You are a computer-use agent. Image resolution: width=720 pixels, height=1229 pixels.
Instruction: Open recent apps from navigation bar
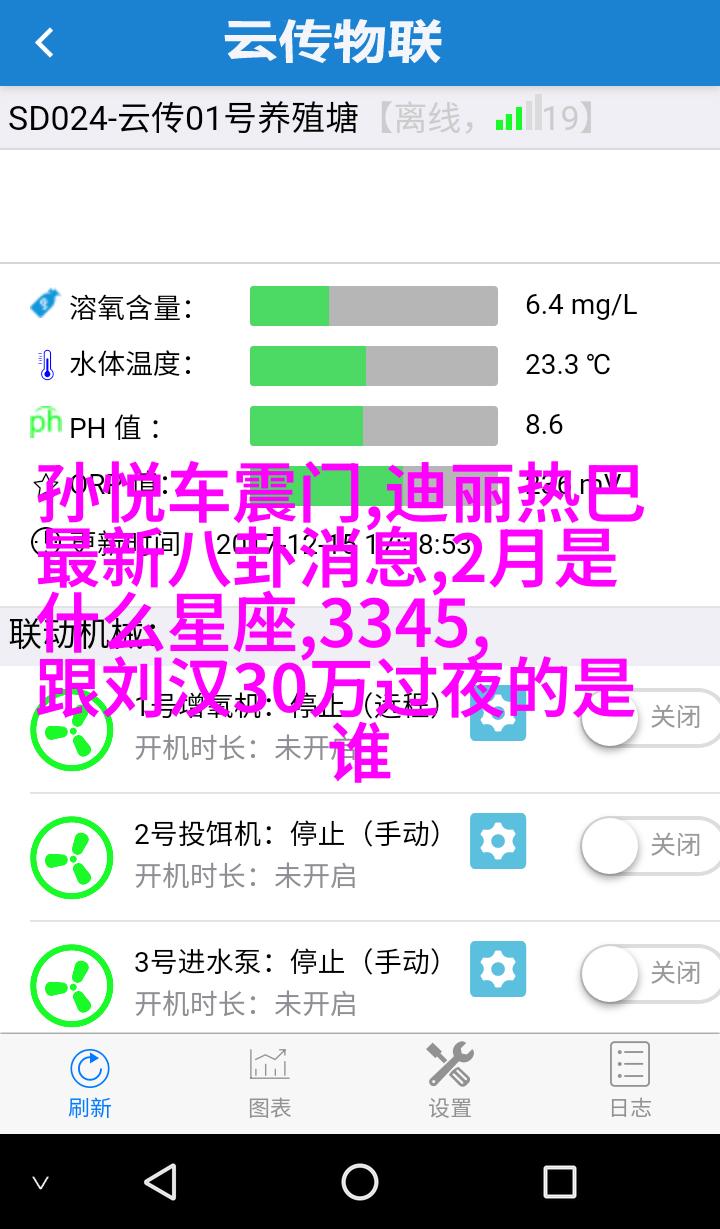point(560,1182)
